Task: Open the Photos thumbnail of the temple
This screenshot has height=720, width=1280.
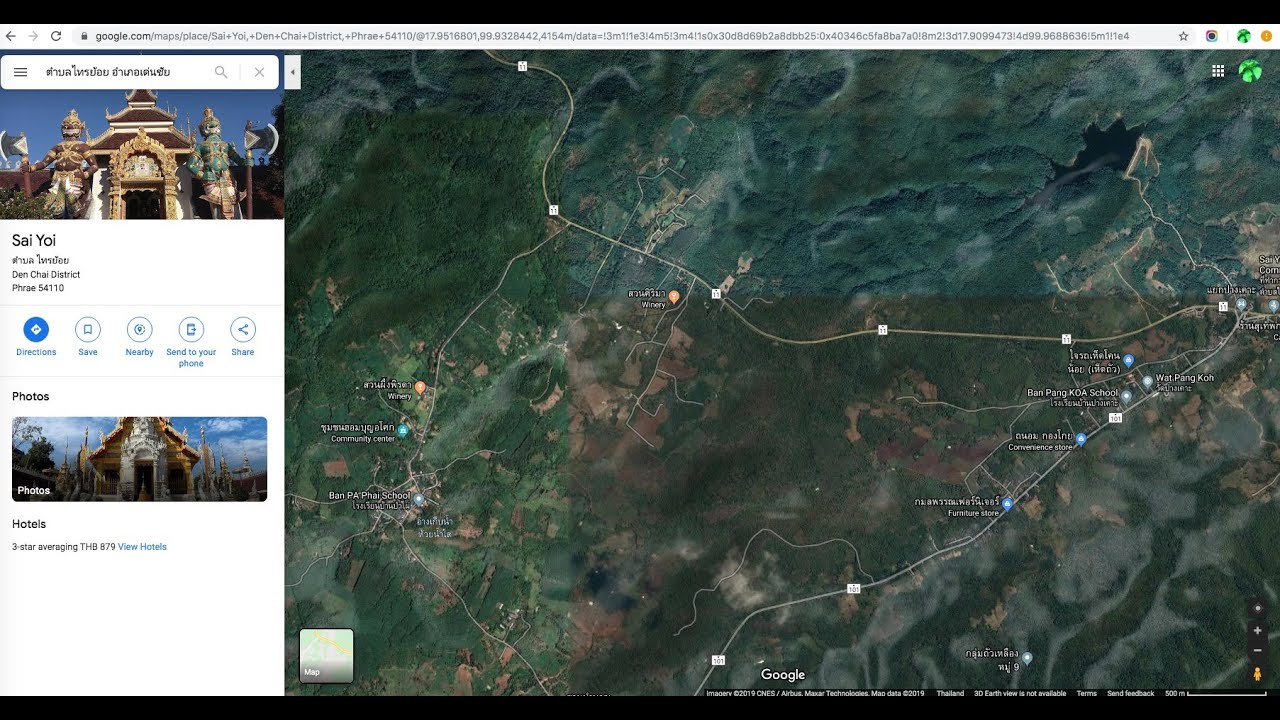Action: (x=139, y=458)
